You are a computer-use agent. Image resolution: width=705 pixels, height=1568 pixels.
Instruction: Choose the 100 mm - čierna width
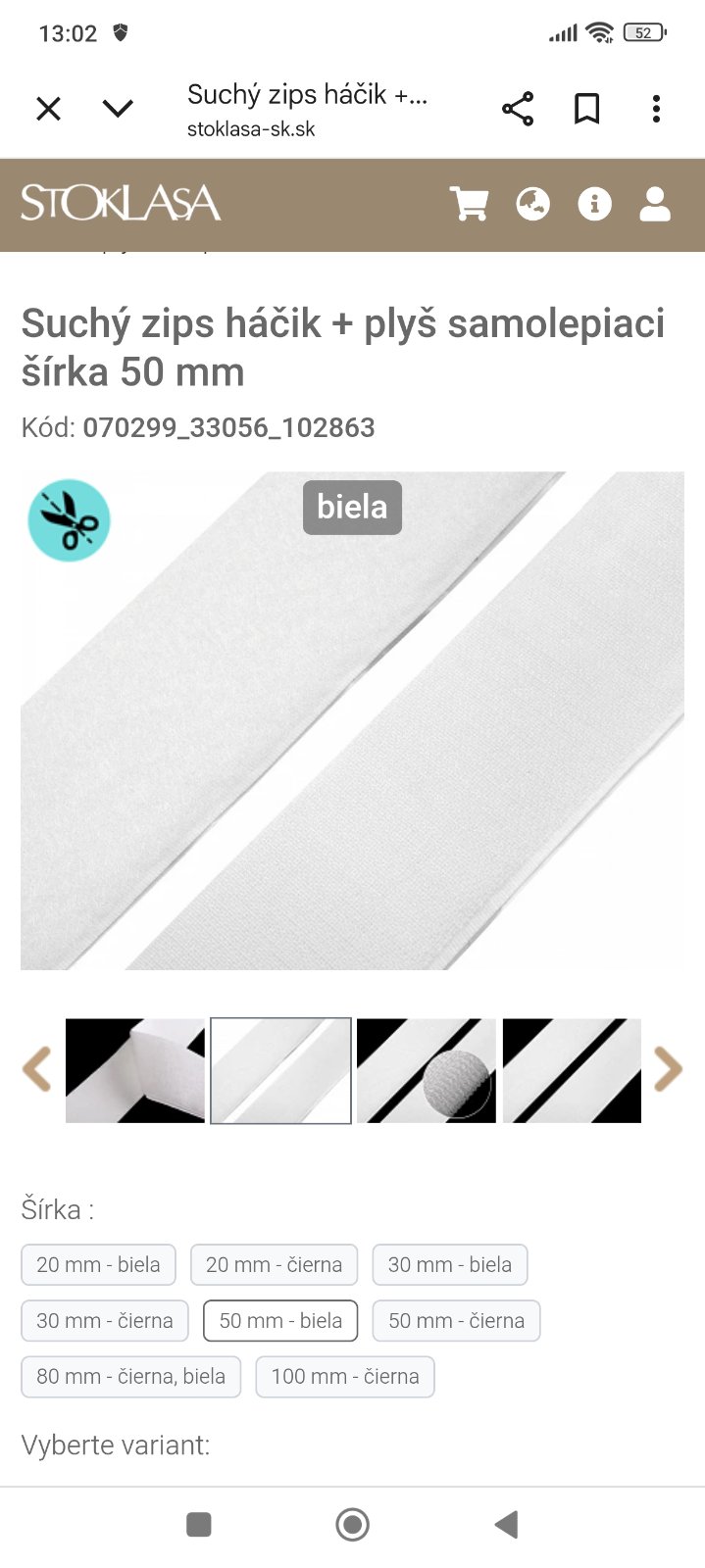[x=344, y=1376]
